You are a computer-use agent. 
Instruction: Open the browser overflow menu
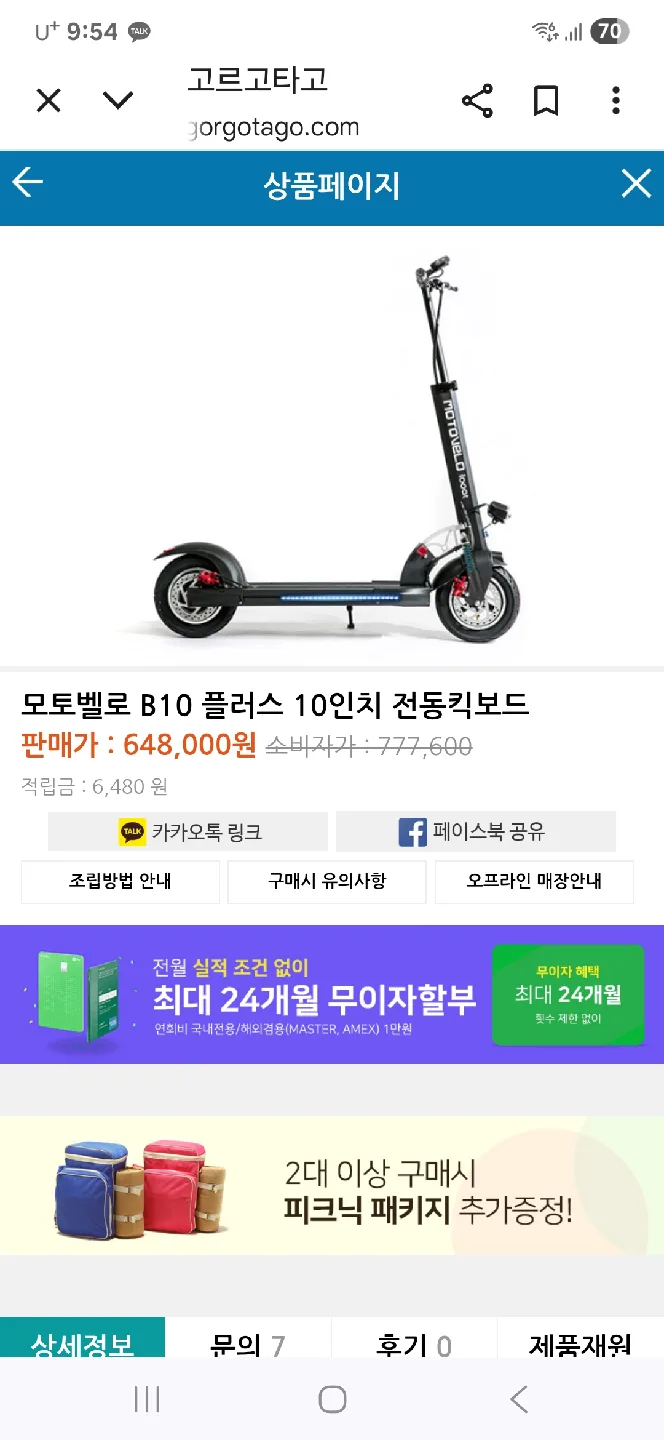point(616,100)
